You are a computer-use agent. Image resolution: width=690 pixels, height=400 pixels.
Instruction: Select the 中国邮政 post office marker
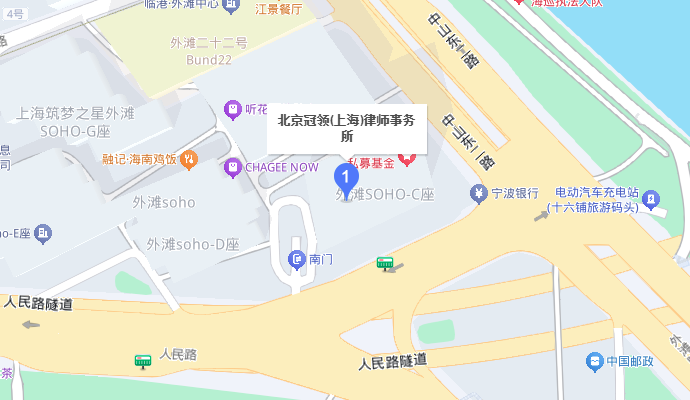(595, 360)
